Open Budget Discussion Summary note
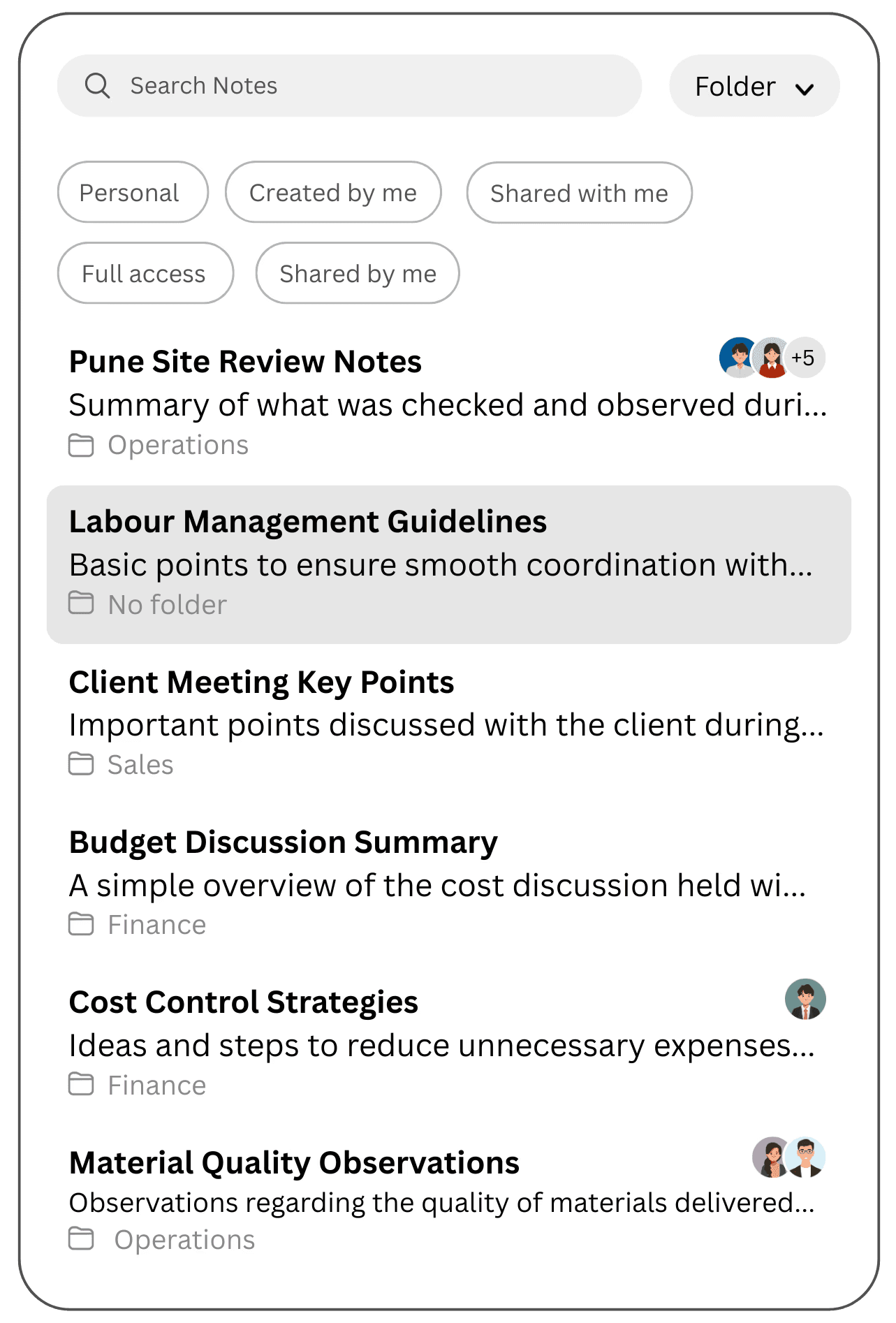 point(448,883)
